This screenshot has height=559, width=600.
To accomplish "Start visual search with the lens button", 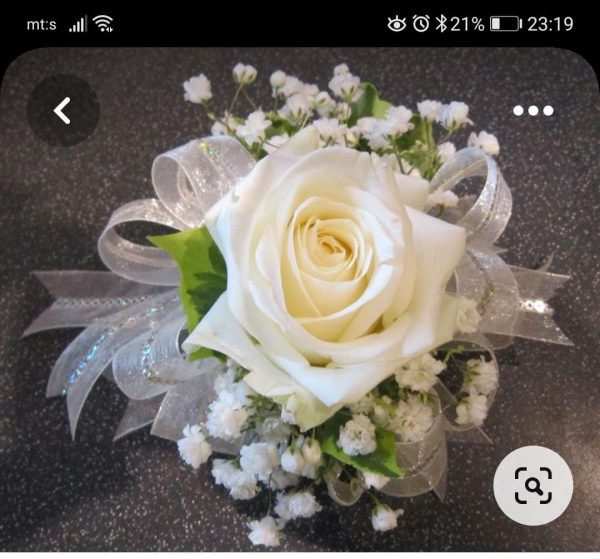I will (x=533, y=486).
